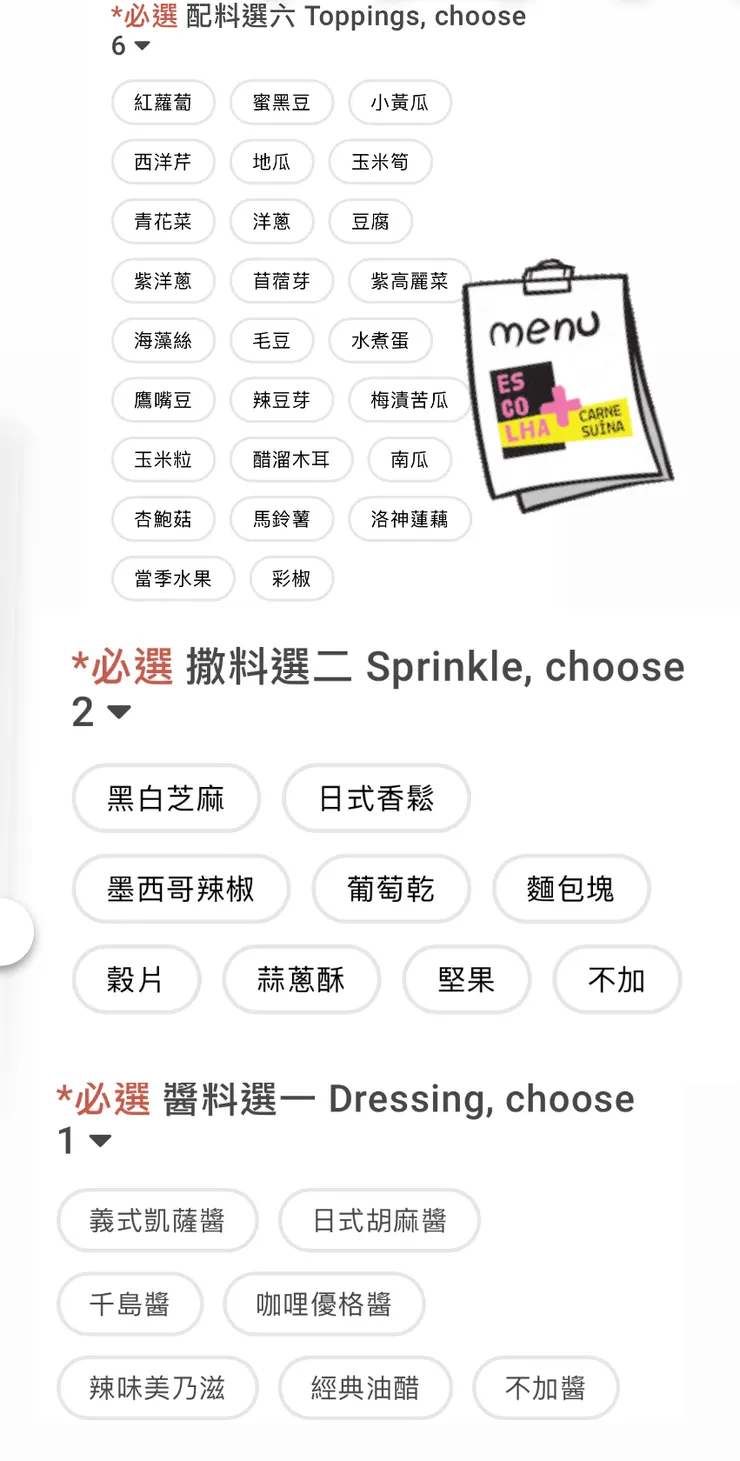Image resolution: width=740 pixels, height=1461 pixels.
Task: Choose 義式凱薩醬 dressing
Action: pos(157,1220)
